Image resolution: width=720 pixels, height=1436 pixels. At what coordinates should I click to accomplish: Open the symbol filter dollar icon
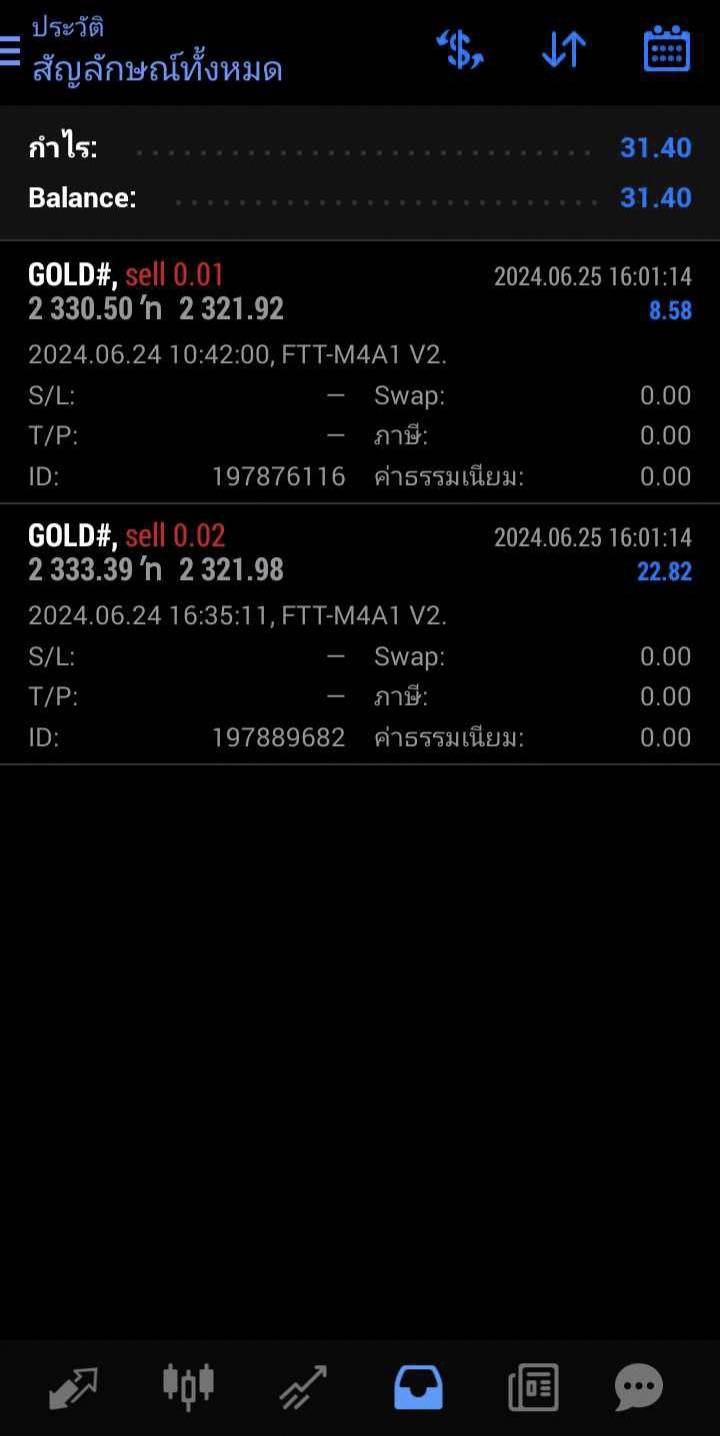(460, 49)
